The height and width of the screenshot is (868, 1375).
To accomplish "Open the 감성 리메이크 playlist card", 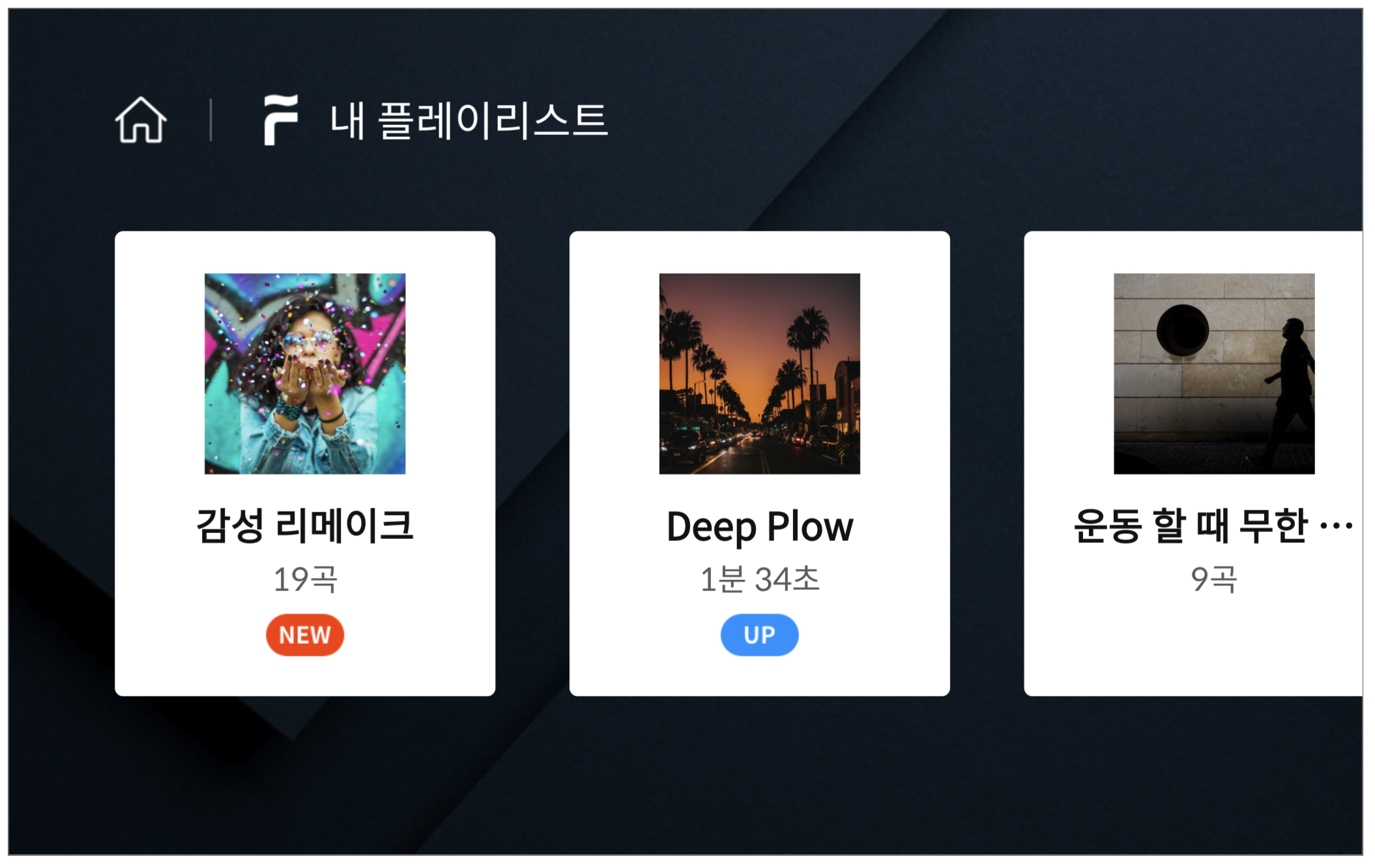I will pos(304,463).
